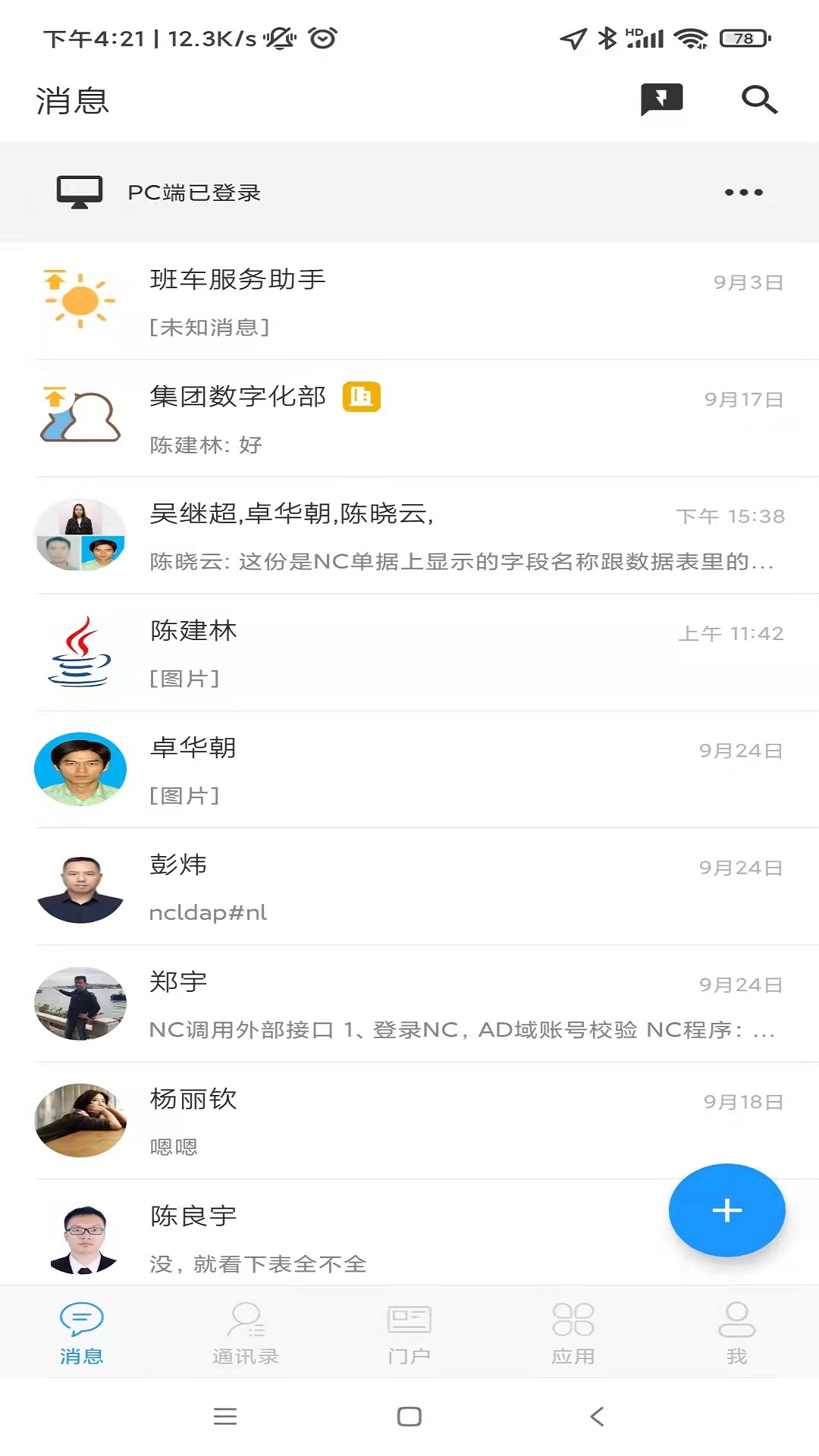Switch to the 通讯录 tab
819x1456 pixels.
click(x=246, y=1333)
